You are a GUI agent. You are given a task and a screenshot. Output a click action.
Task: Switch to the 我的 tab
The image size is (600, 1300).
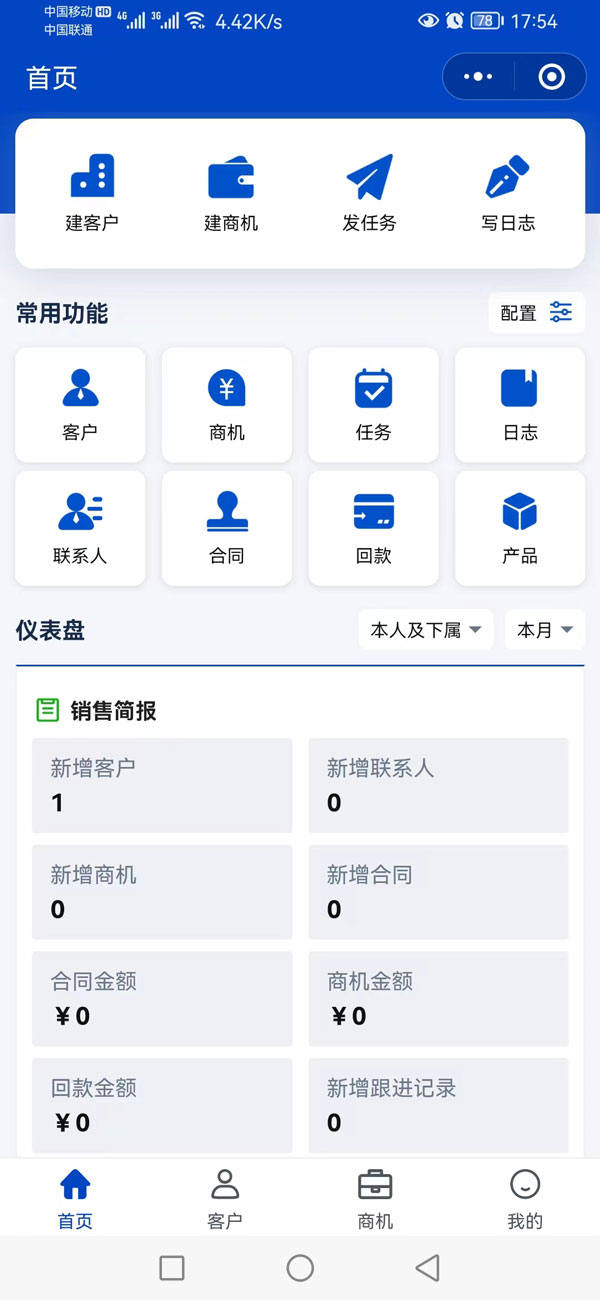coord(525,1198)
